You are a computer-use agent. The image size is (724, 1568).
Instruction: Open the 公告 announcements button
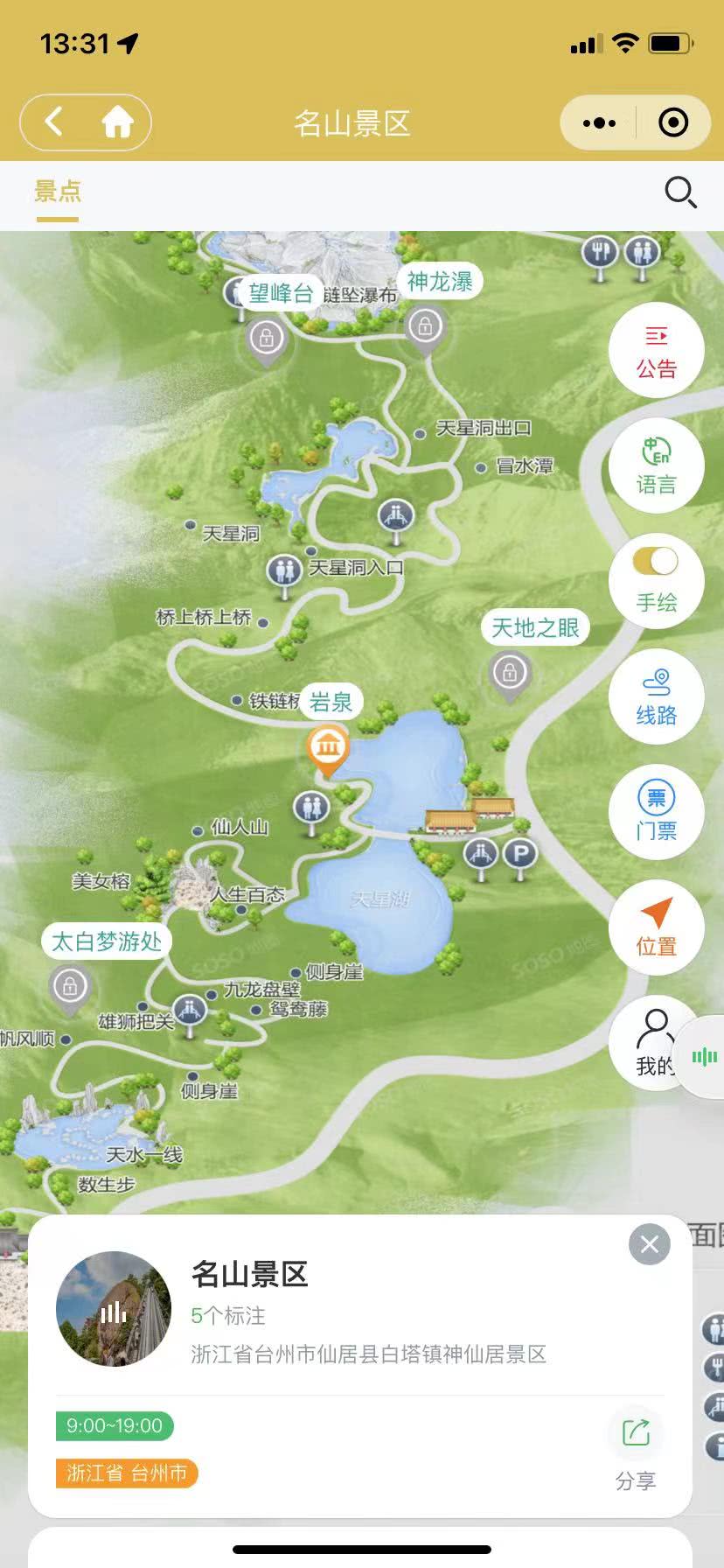656,351
